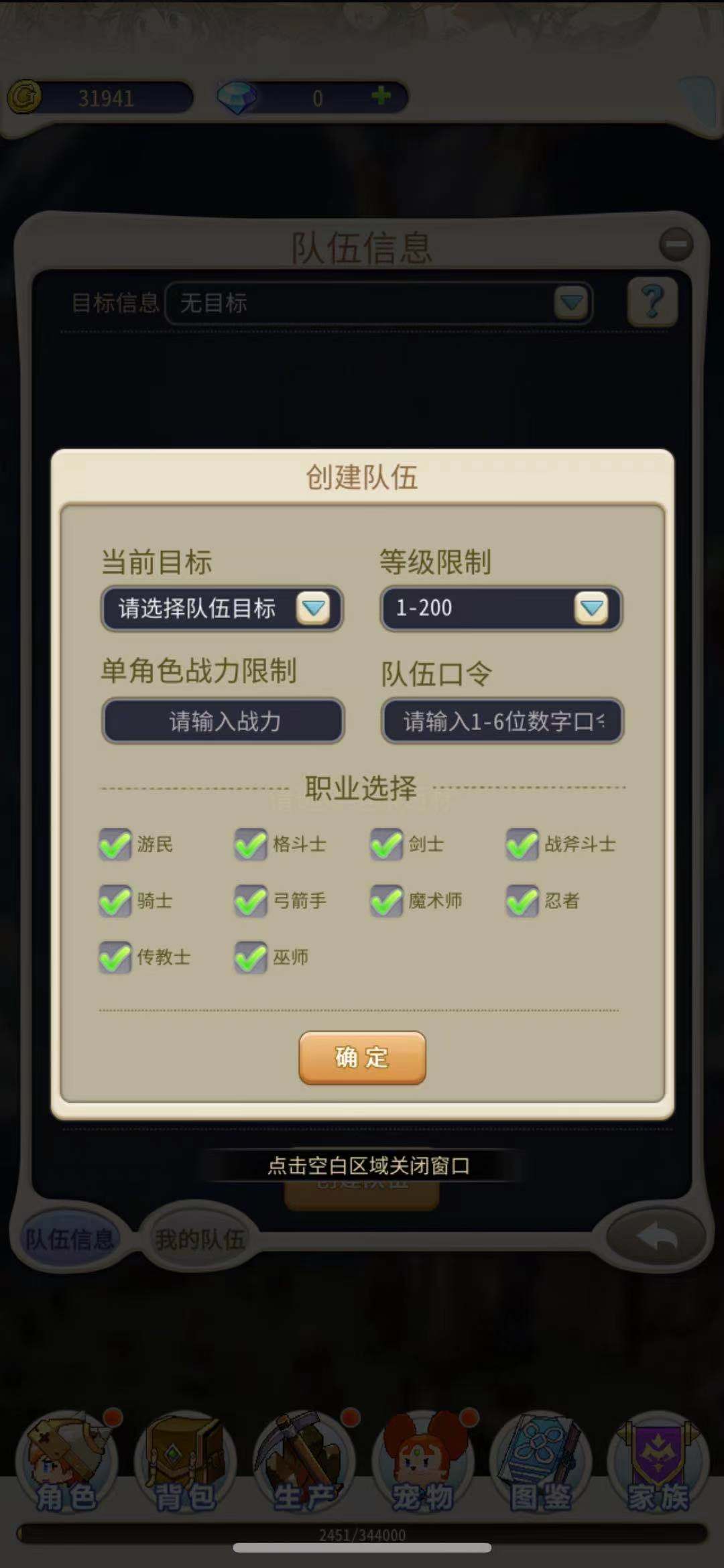
Task: Deselect the 骑士 class checkbox
Action: tap(115, 901)
